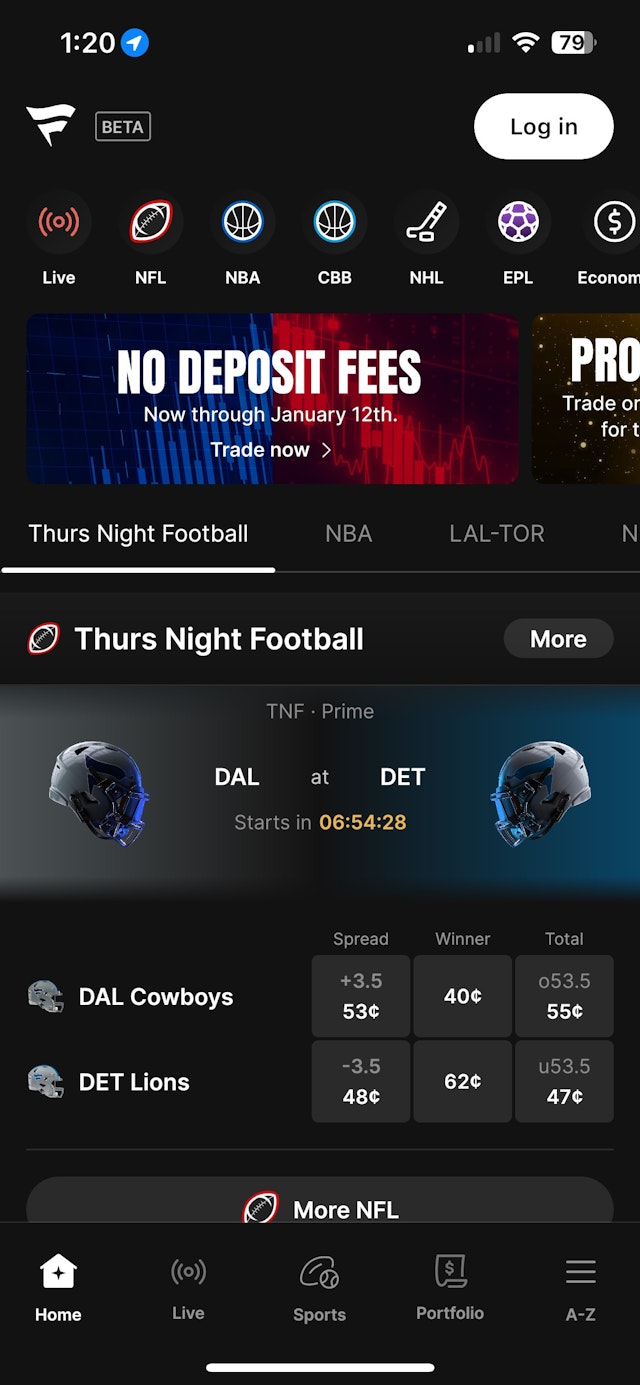Open More NFL markets

(320, 1204)
